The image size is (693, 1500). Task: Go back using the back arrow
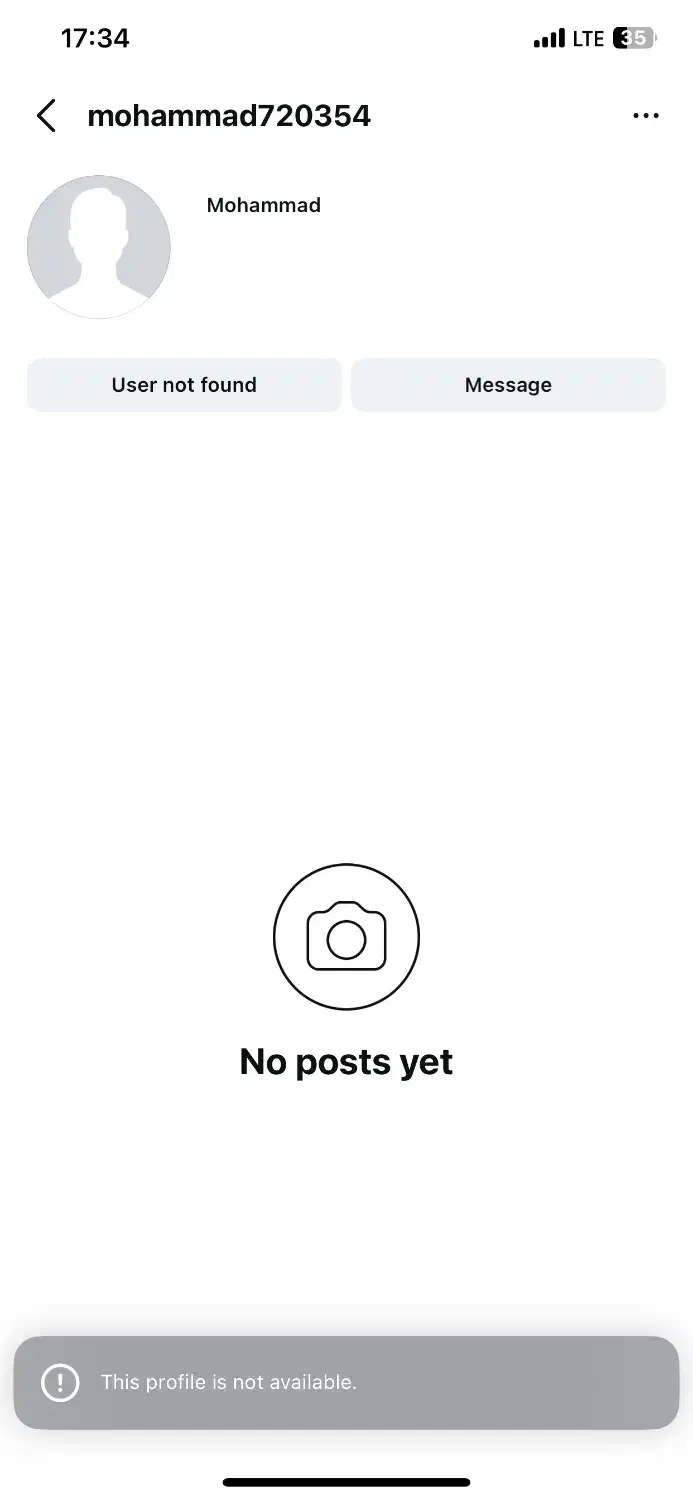tap(46, 116)
